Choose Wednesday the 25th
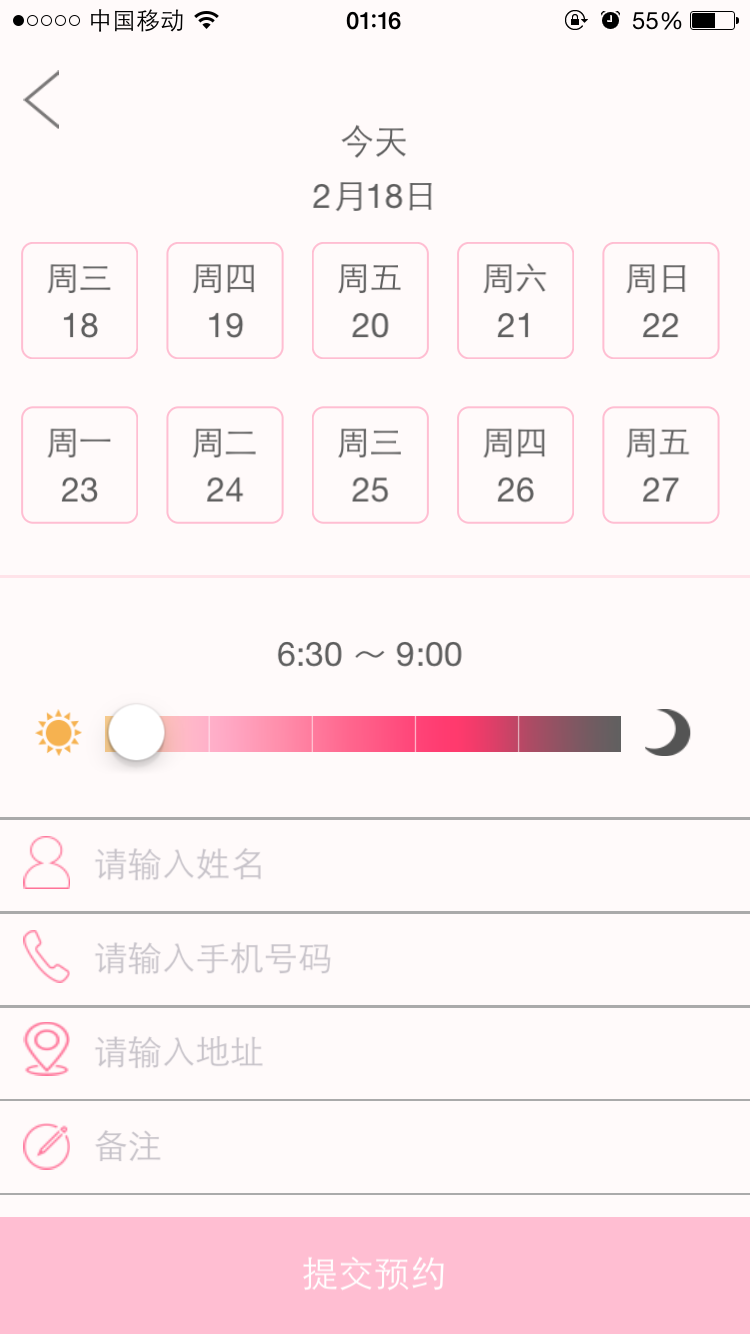The height and width of the screenshot is (1334, 750). [x=370, y=465]
